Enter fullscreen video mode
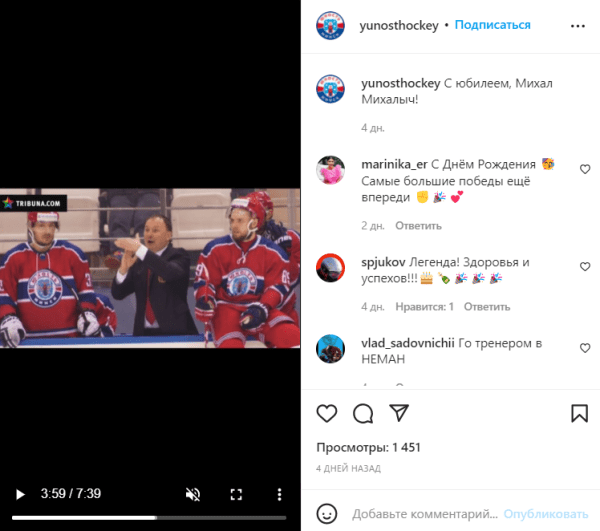Image resolution: width=600 pixels, height=531 pixels. (x=237, y=494)
